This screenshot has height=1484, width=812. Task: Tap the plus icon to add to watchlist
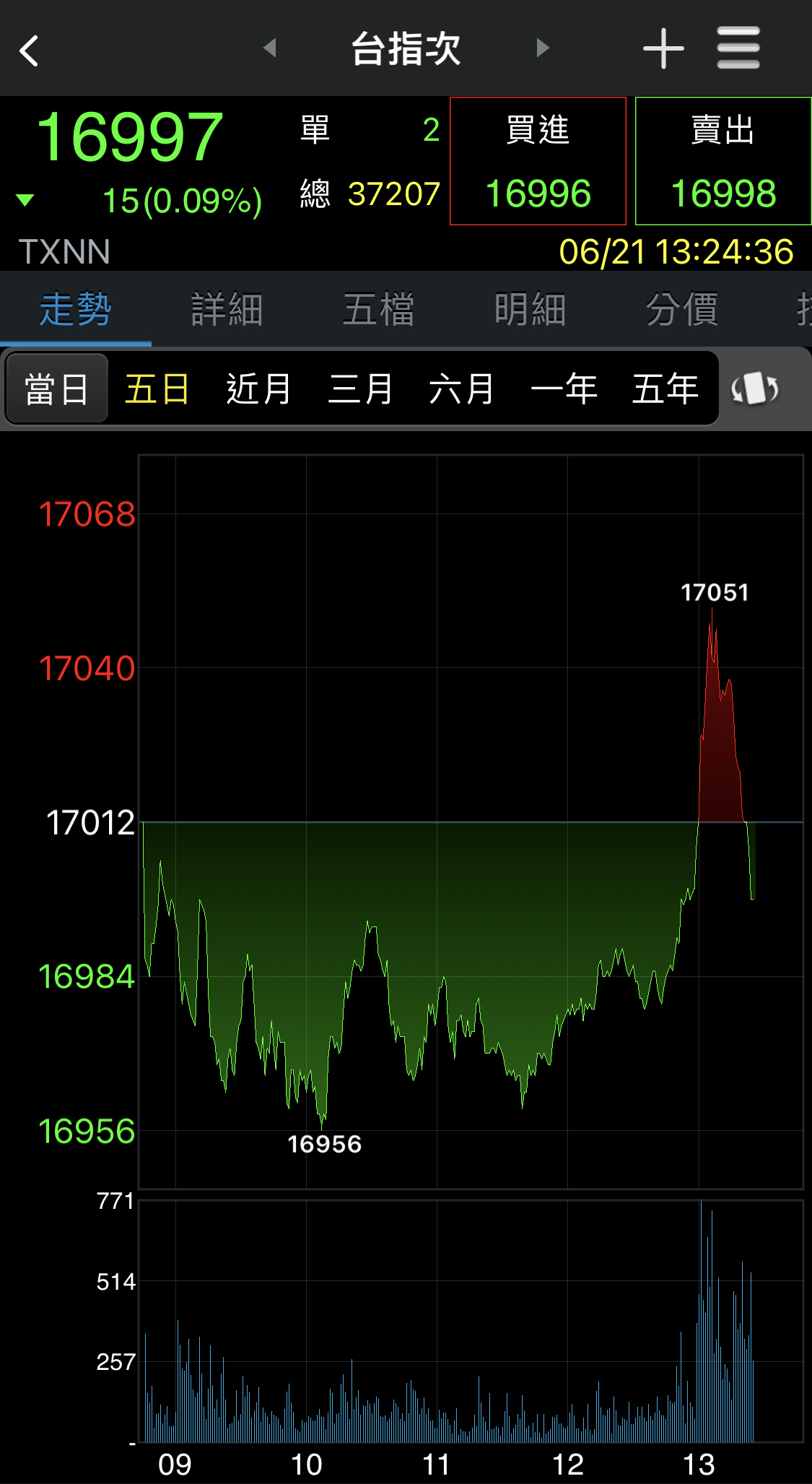coord(663,48)
